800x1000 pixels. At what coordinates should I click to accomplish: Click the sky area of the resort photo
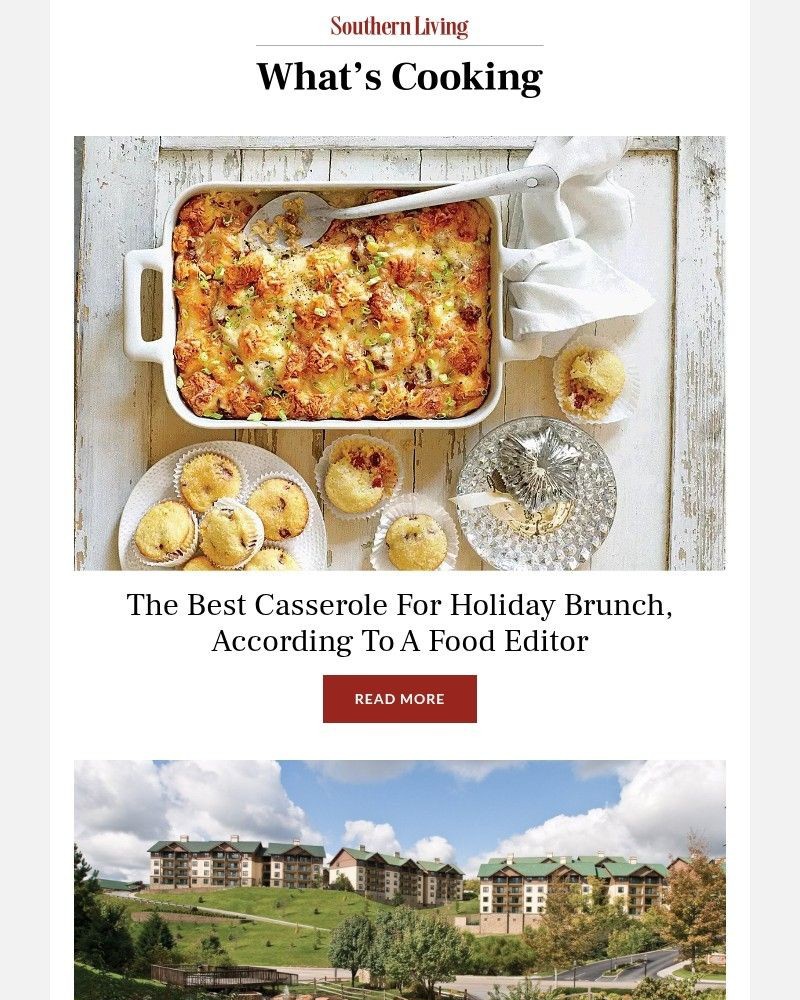pyautogui.click(x=400, y=800)
